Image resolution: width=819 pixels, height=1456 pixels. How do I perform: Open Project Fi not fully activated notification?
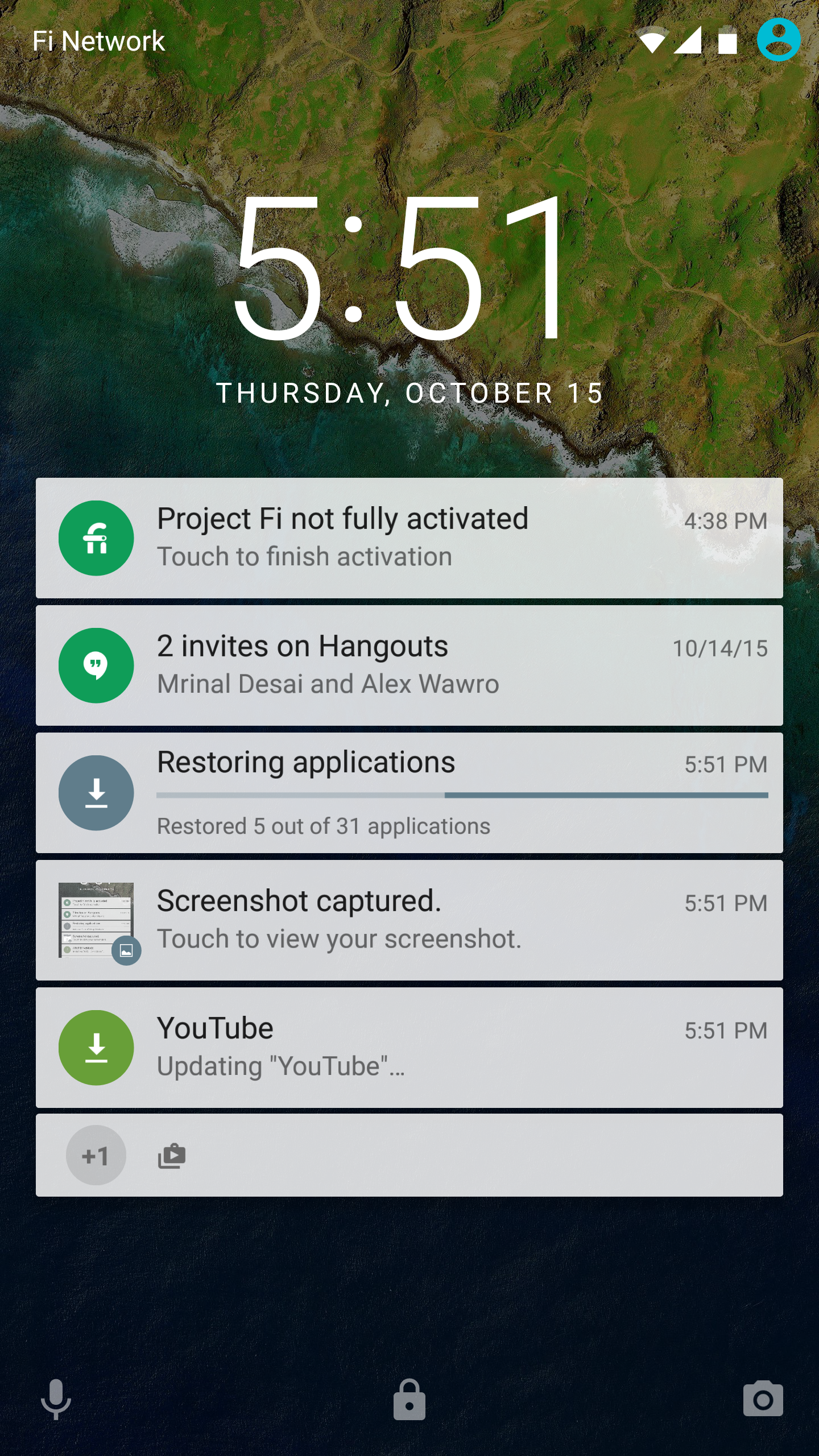(x=409, y=538)
